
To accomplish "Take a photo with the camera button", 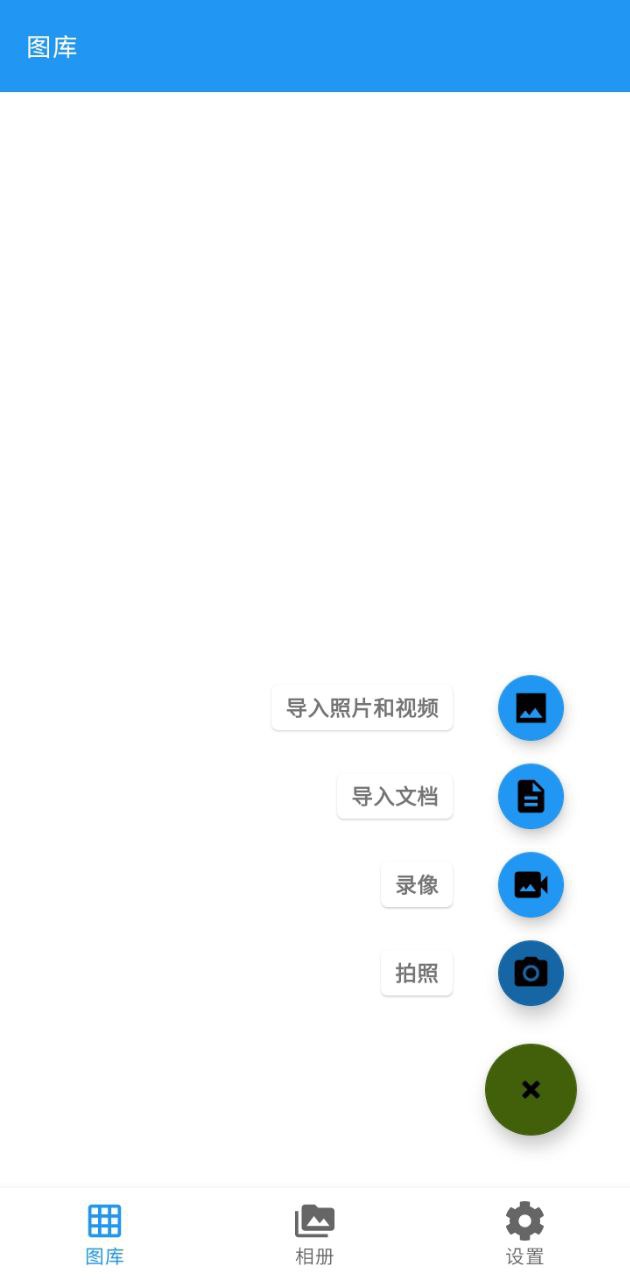I will tap(531, 973).
